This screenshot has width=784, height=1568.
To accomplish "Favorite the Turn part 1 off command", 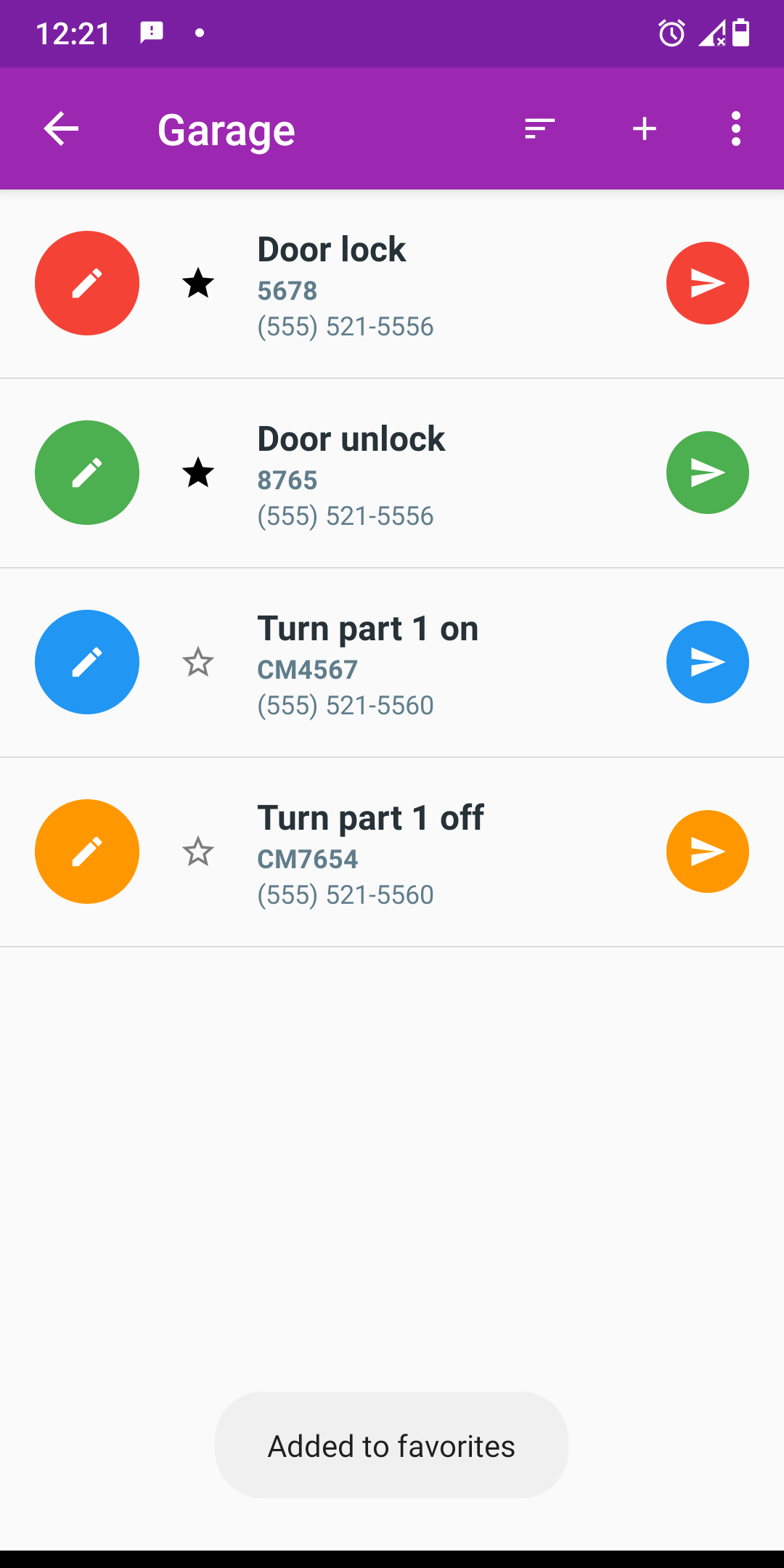I will 197,852.
